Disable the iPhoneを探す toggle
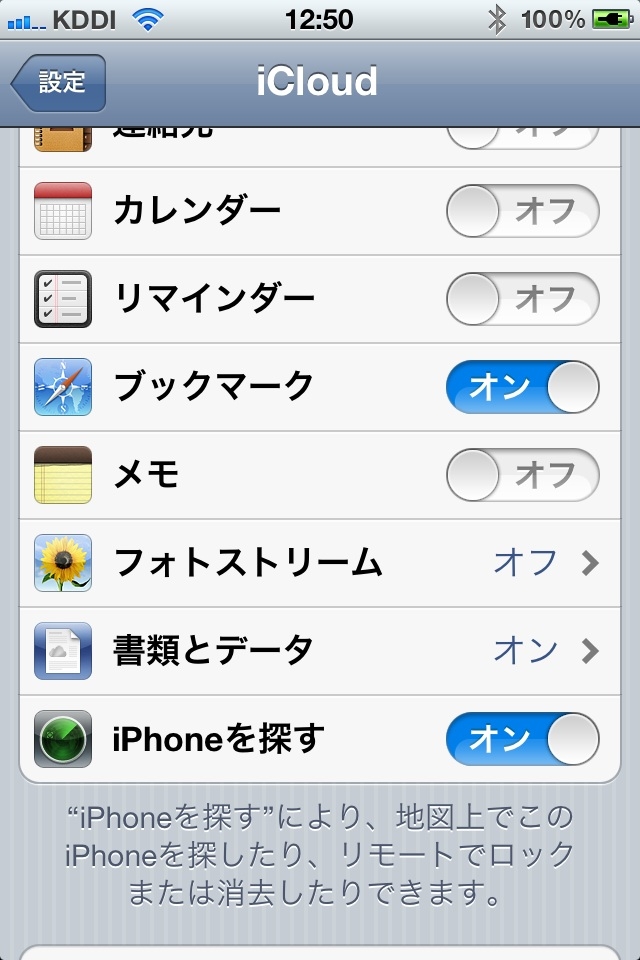The height and width of the screenshot is (960, 640). (522, 739)
